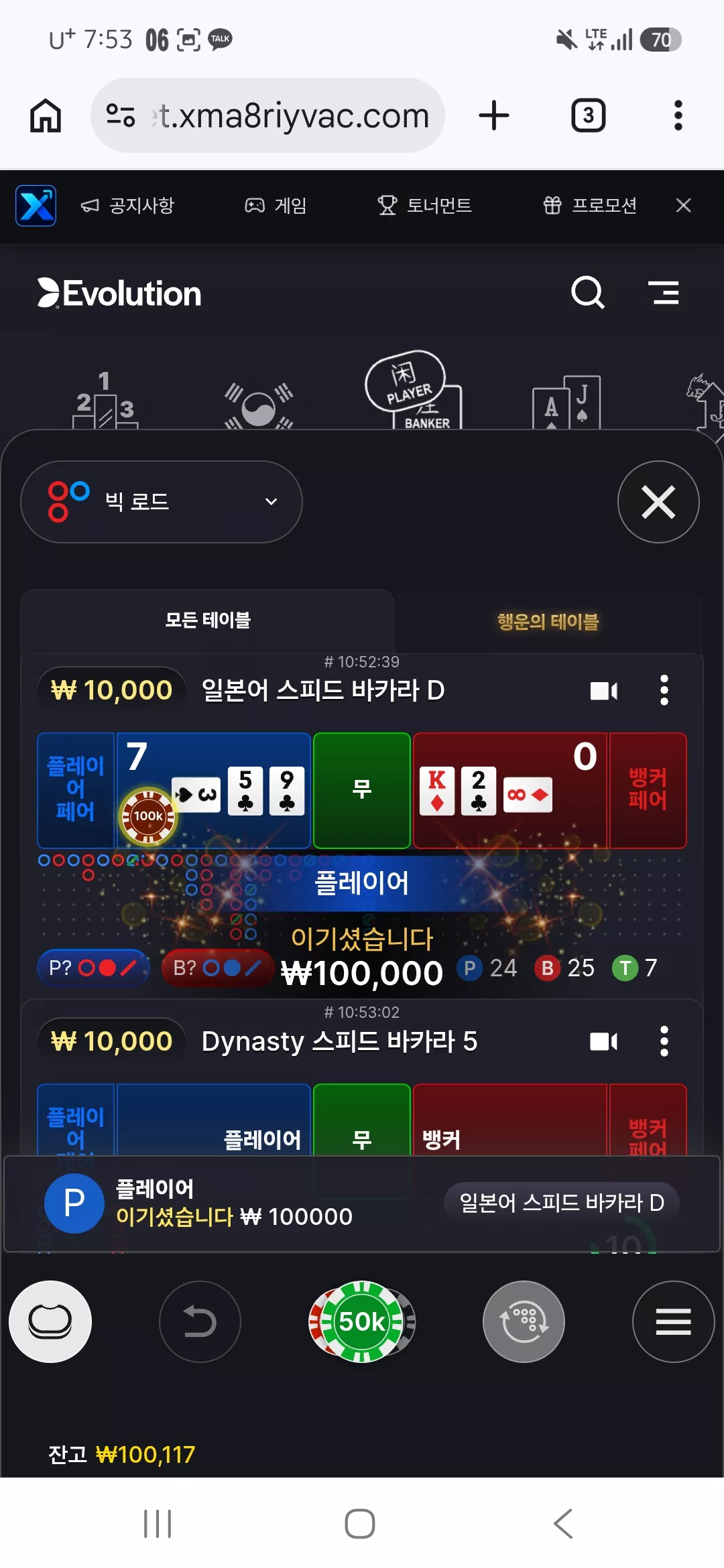This screenshot has width=724, height=1568.
Task: Open the 프로모션 promotions page
Action: [590, 205]
